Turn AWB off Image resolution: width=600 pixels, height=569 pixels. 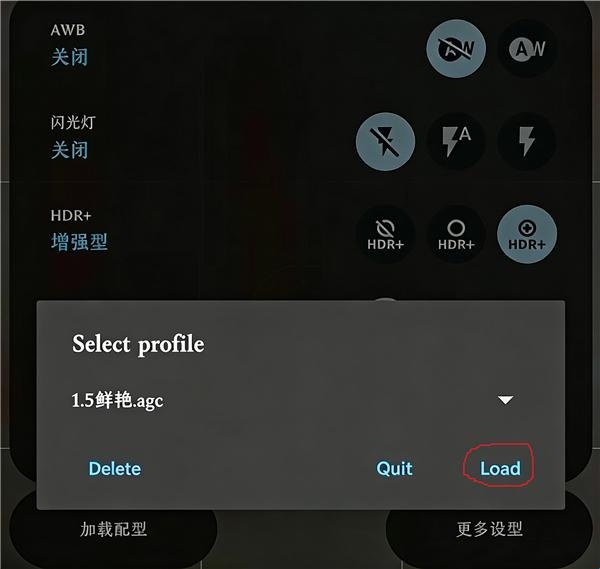(x=456, y=48)
